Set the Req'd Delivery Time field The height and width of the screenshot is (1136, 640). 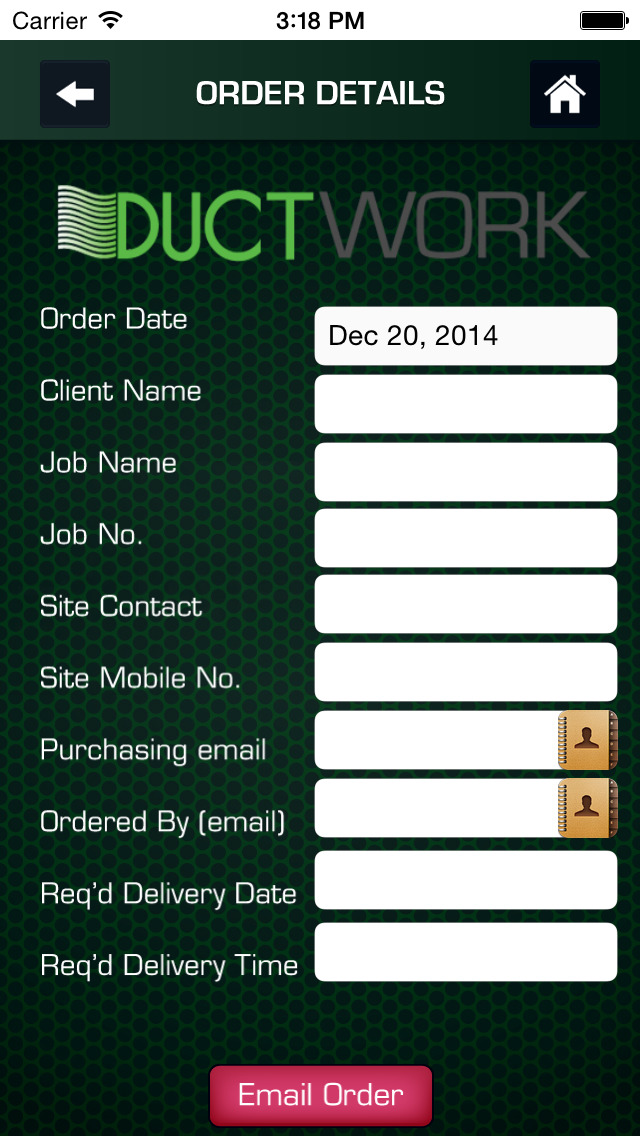(x=465, y=952)
